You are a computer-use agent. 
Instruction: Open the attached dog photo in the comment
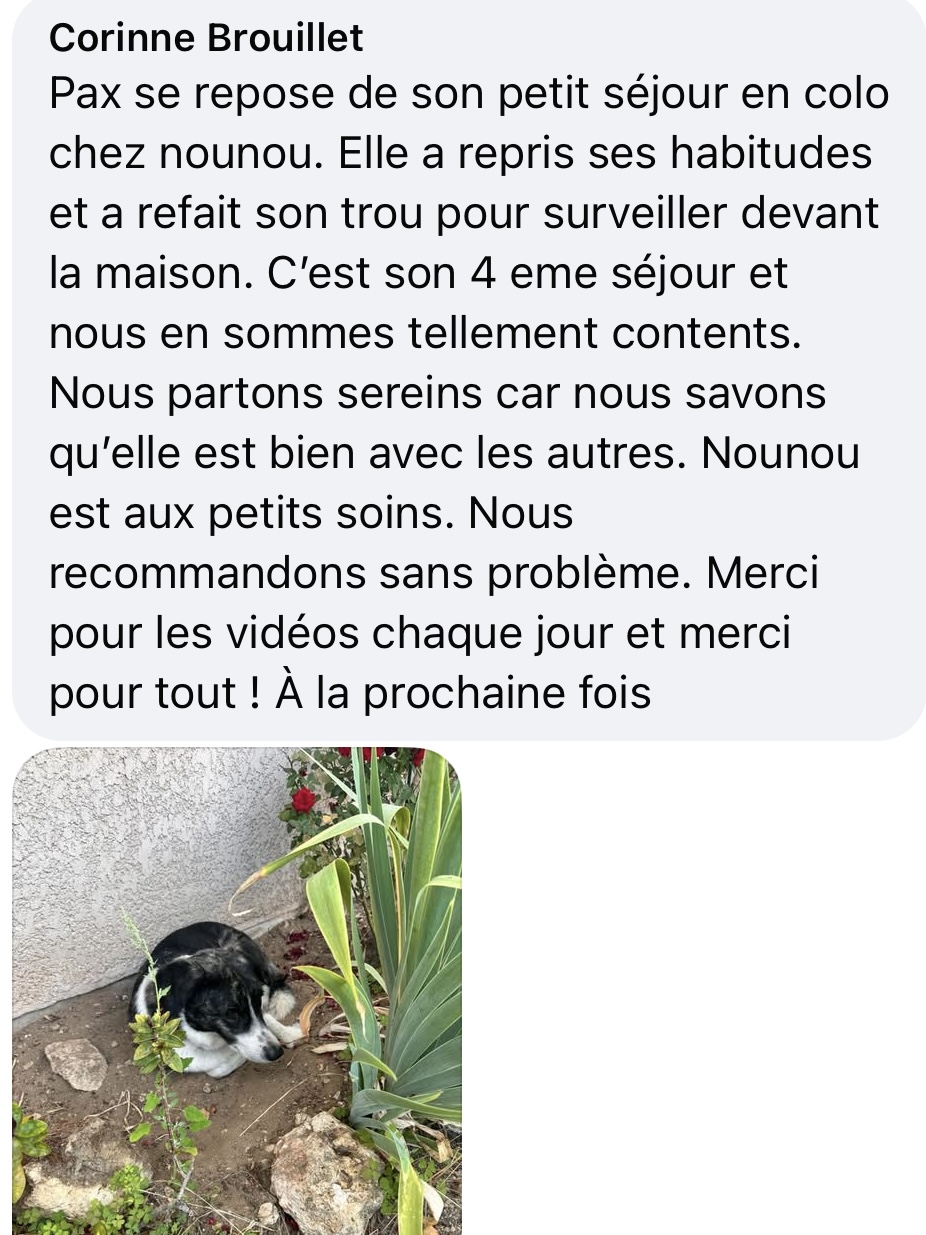237,990
